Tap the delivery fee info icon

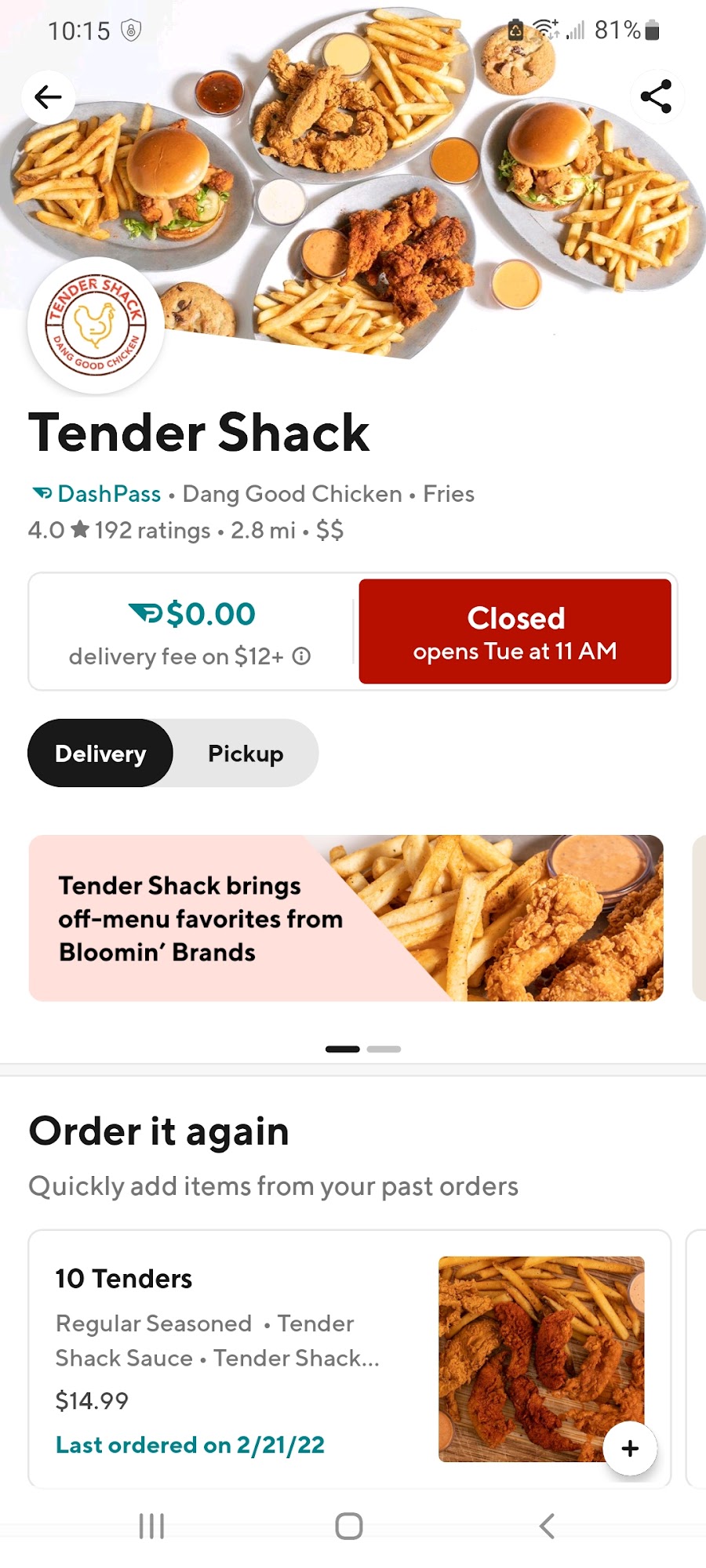[302, 656]
